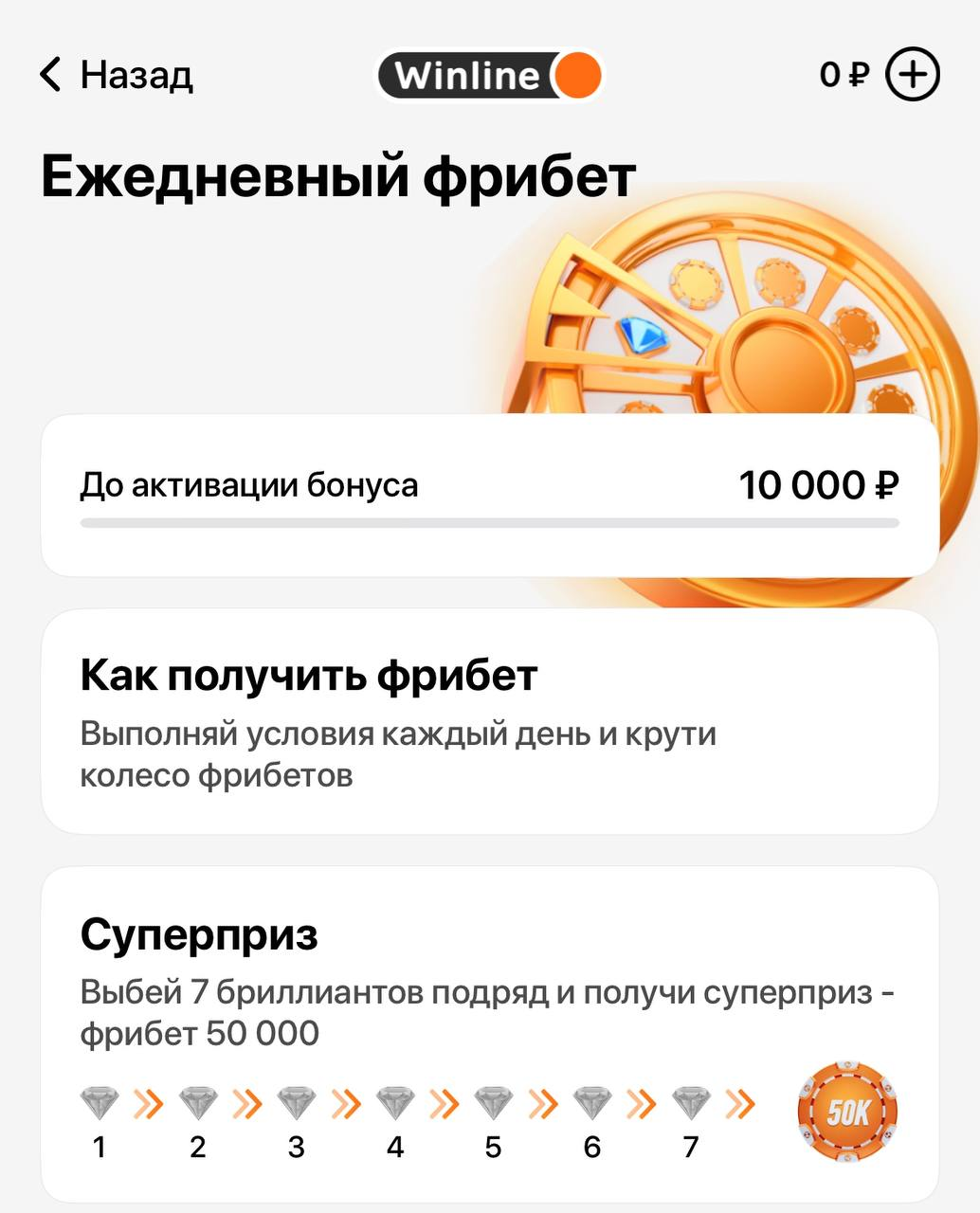Open the Как получить фрибет card
980x1213 pixels.
(x=489, y=722)
